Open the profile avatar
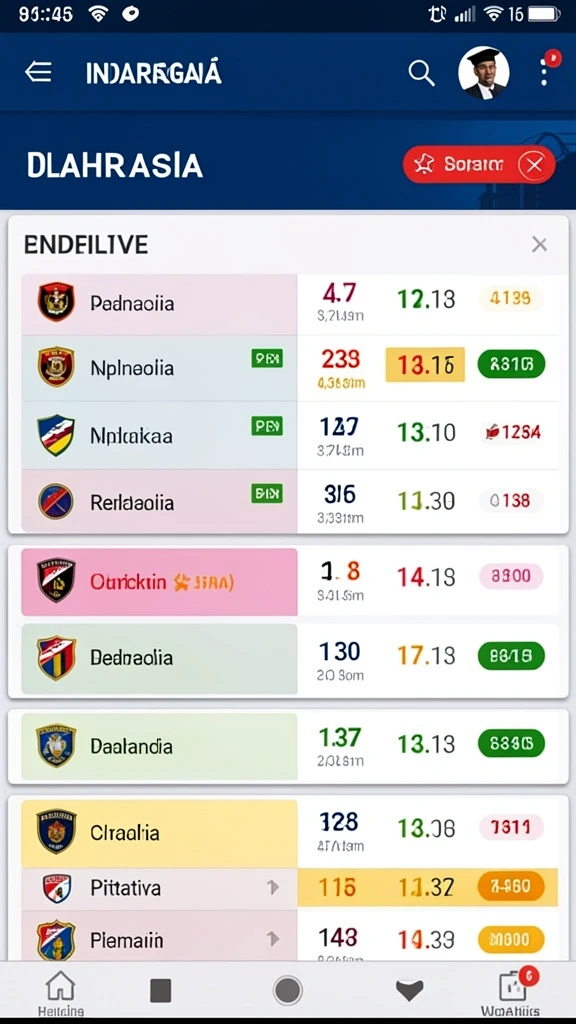The image size is (576, 1024). point(484,72)
